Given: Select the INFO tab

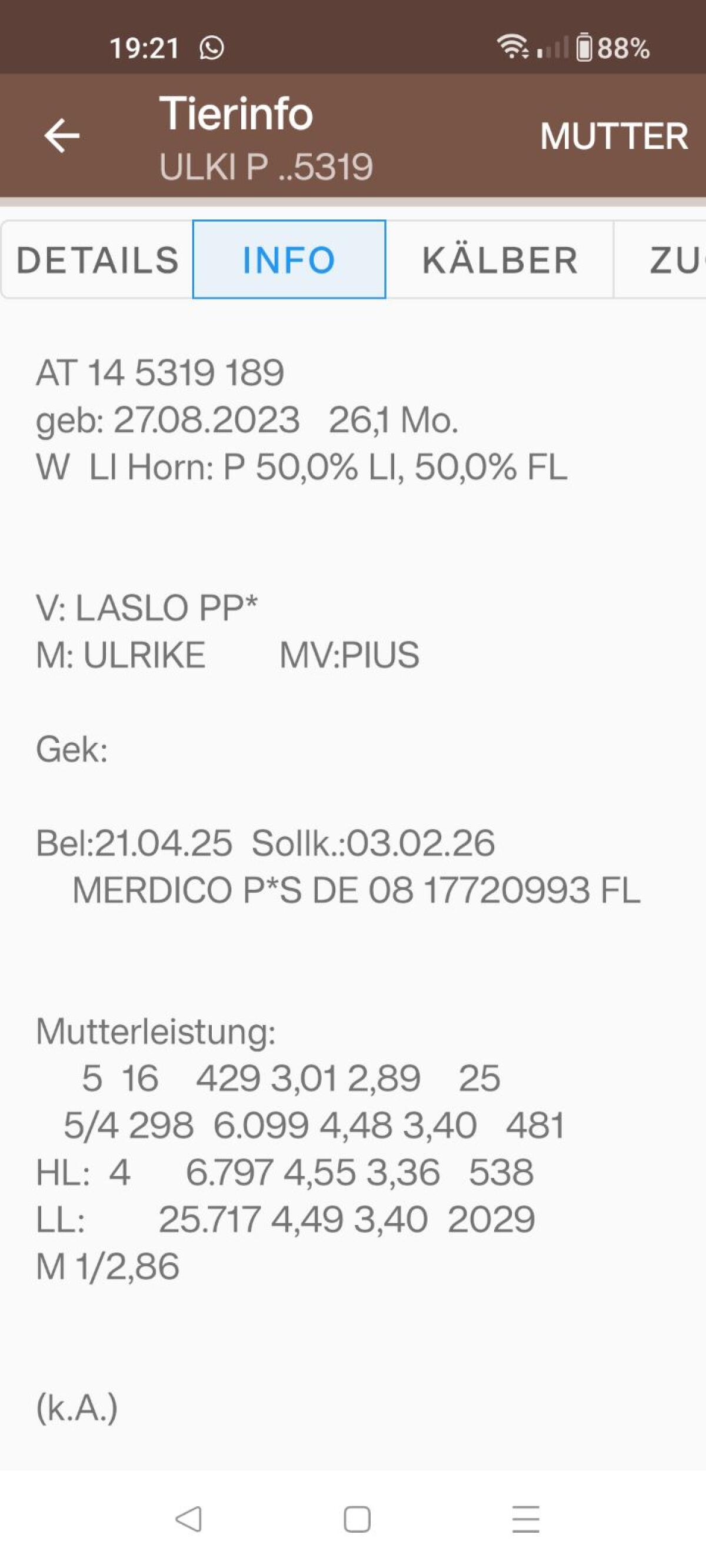Looking at the screenshot, I should [x=289, y=260].
